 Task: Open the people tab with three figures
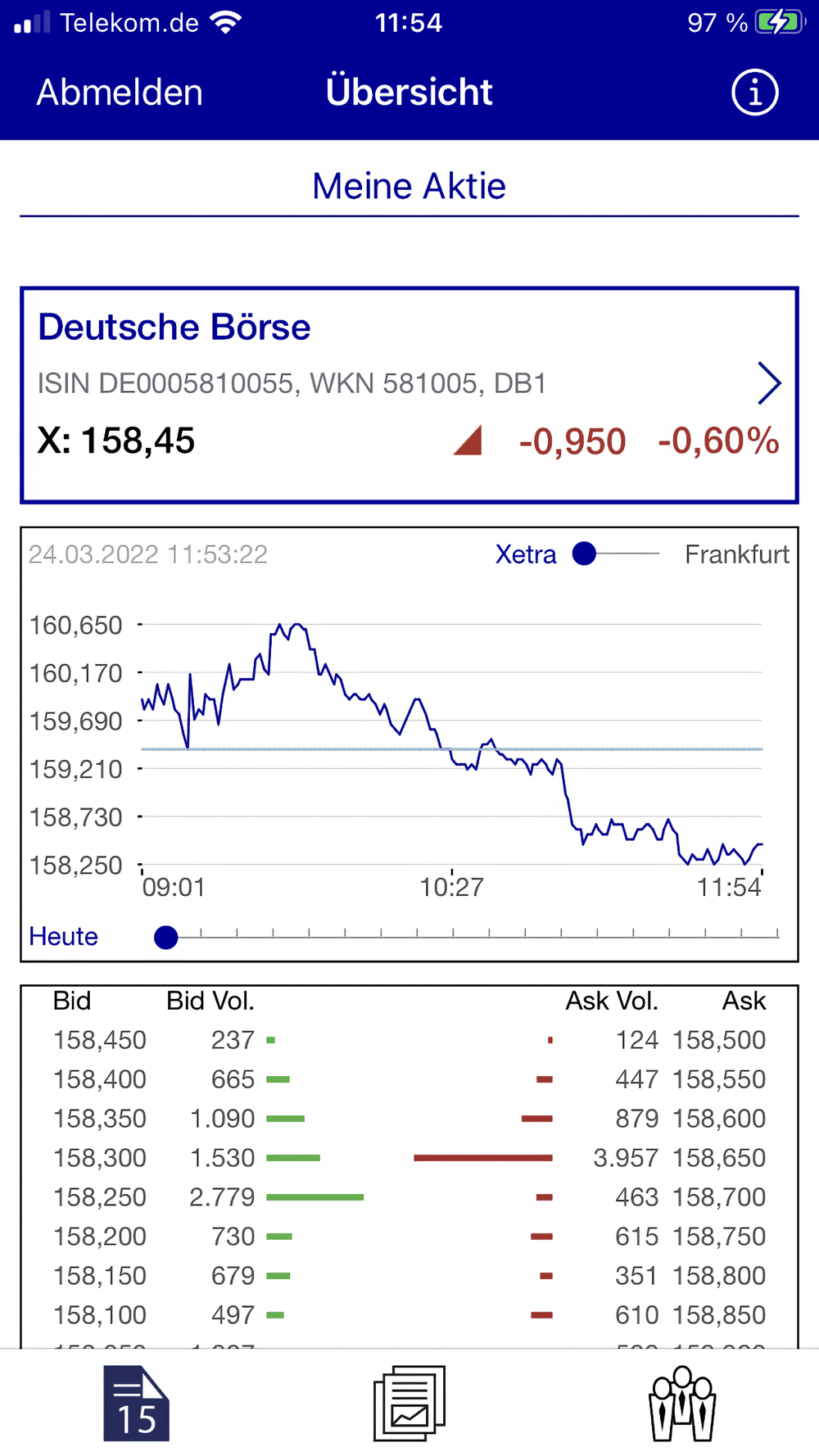pyautogui.click(x=682, y=1404)
